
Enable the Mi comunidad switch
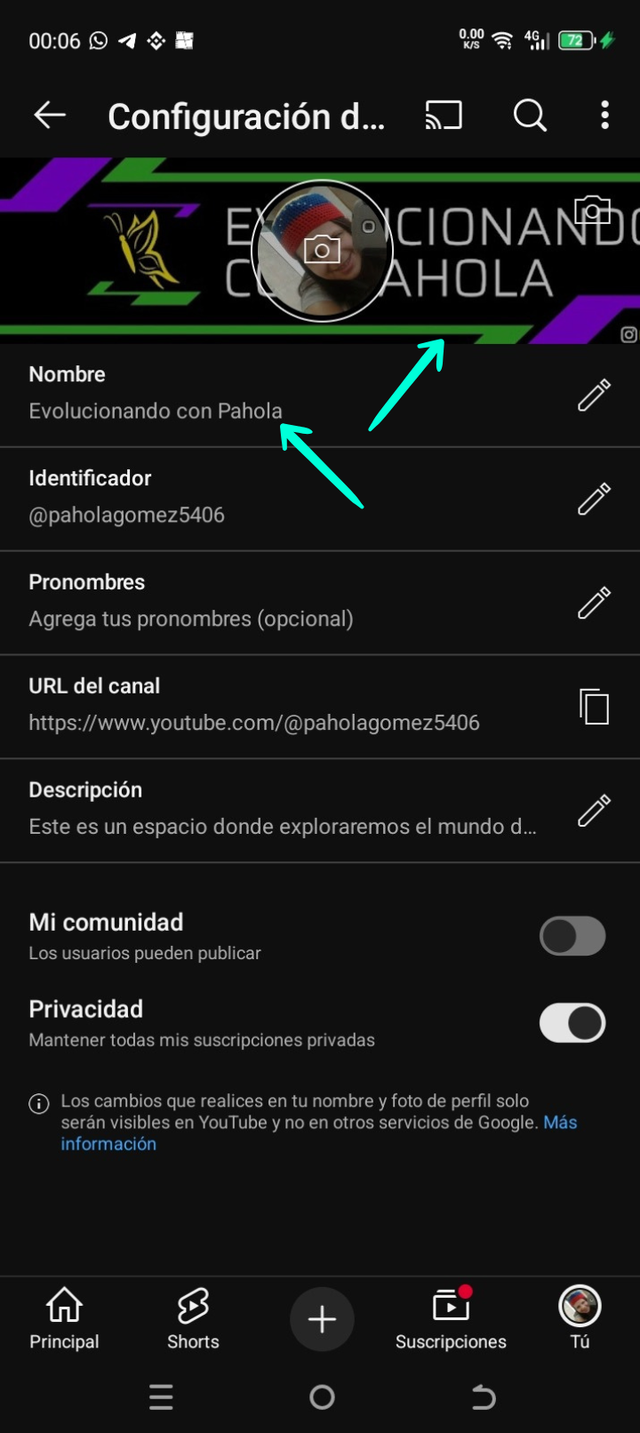(572, 936)
